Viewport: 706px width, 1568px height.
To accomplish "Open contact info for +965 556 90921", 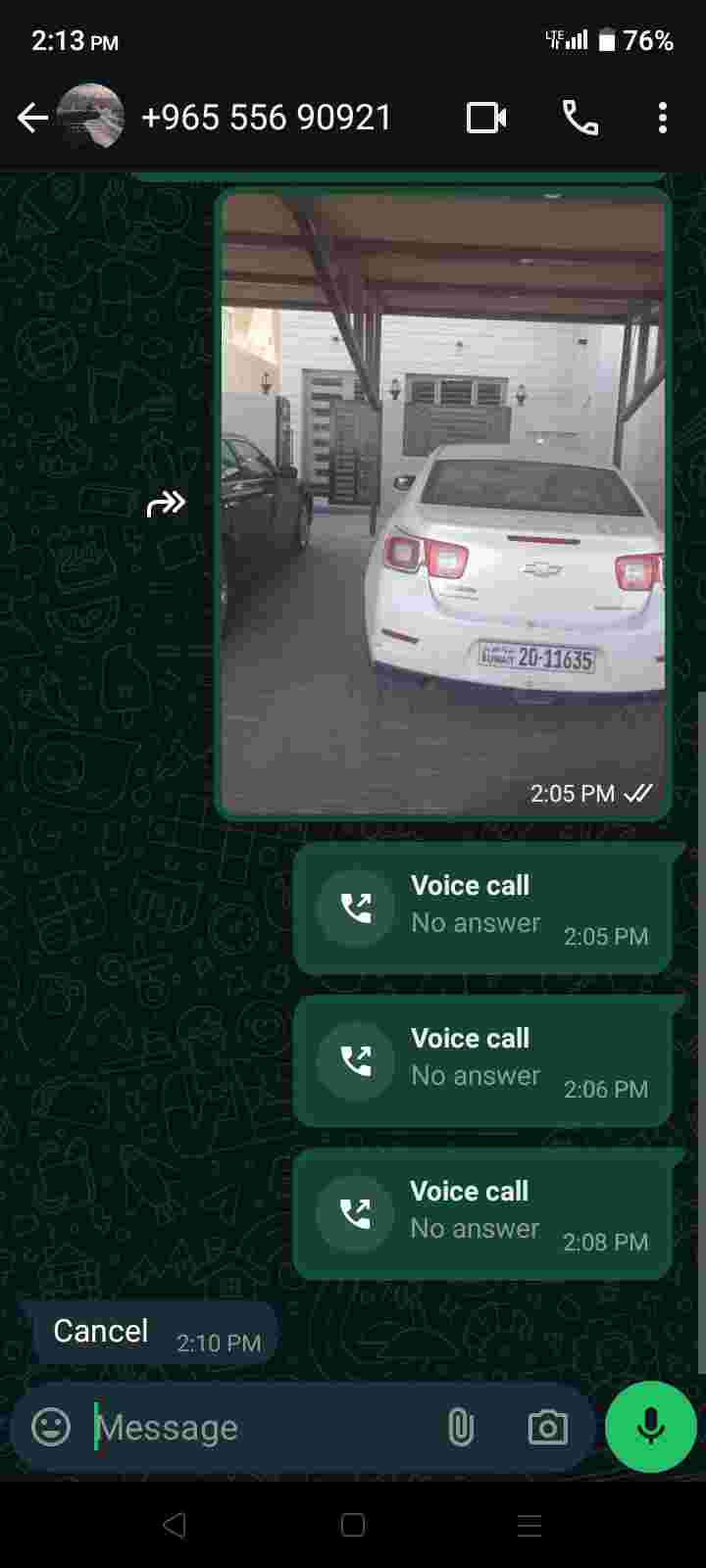I will [x=266, y=119].
